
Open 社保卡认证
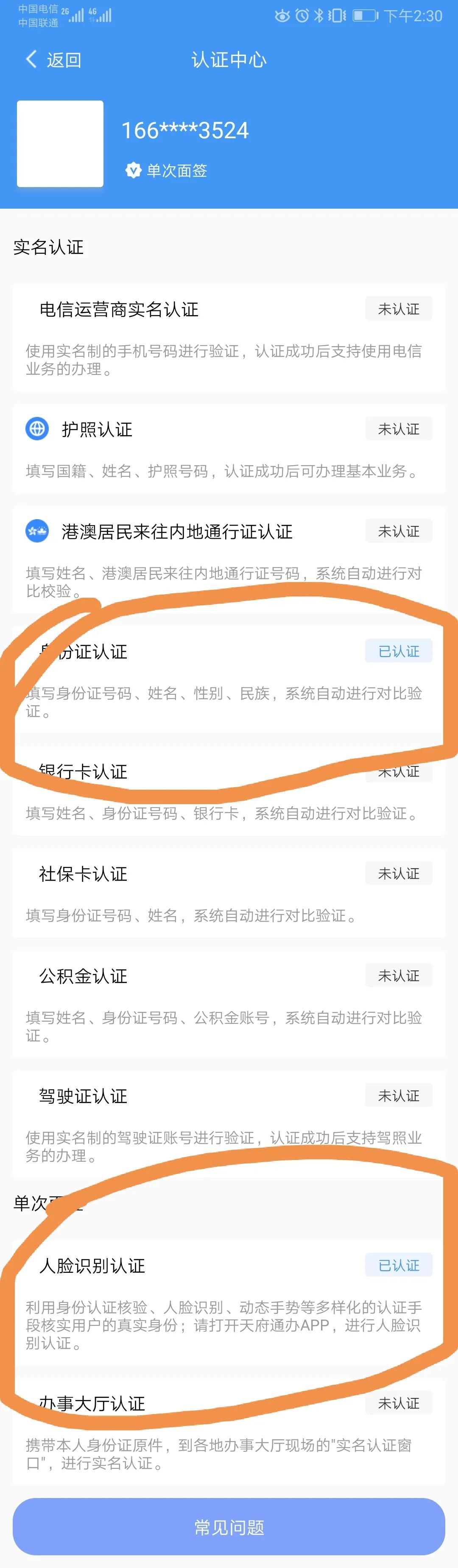point(83,874)
